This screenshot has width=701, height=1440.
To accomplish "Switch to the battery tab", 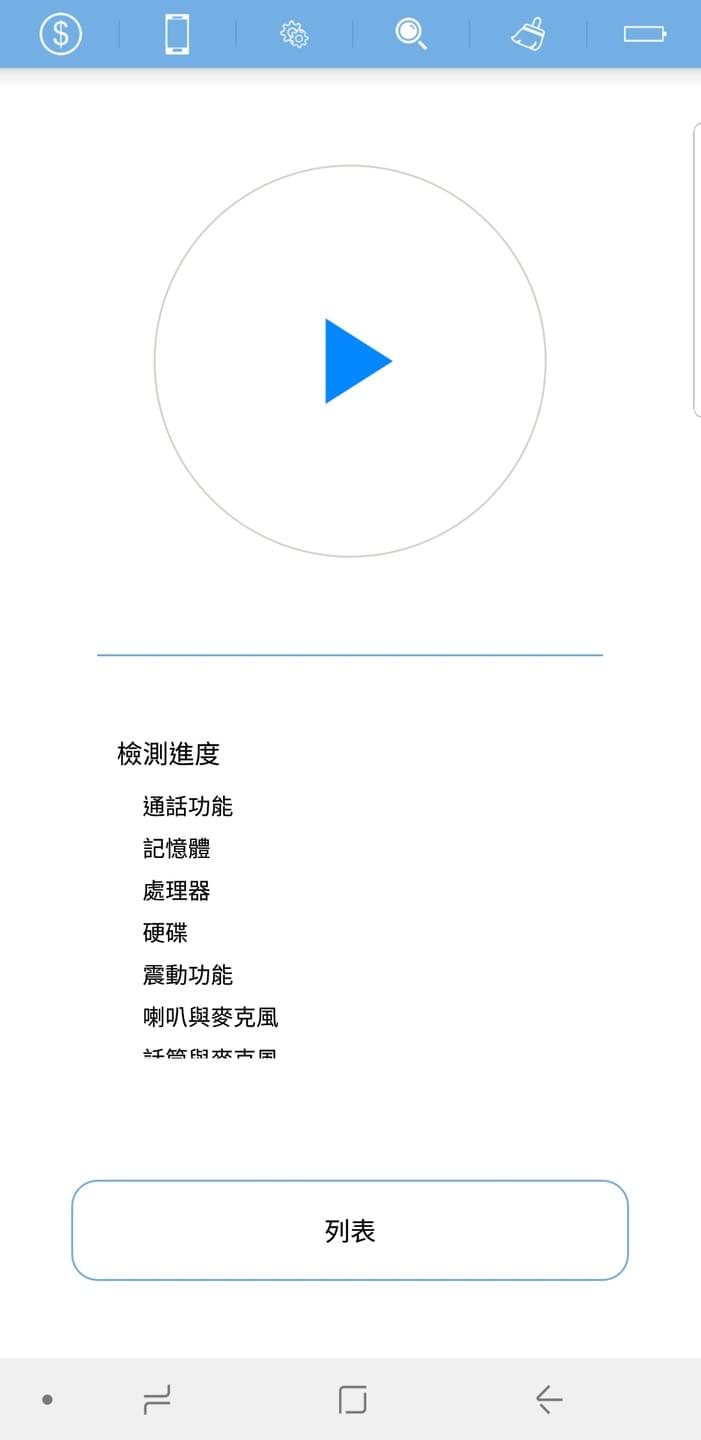I will click(x=644, y=34).
